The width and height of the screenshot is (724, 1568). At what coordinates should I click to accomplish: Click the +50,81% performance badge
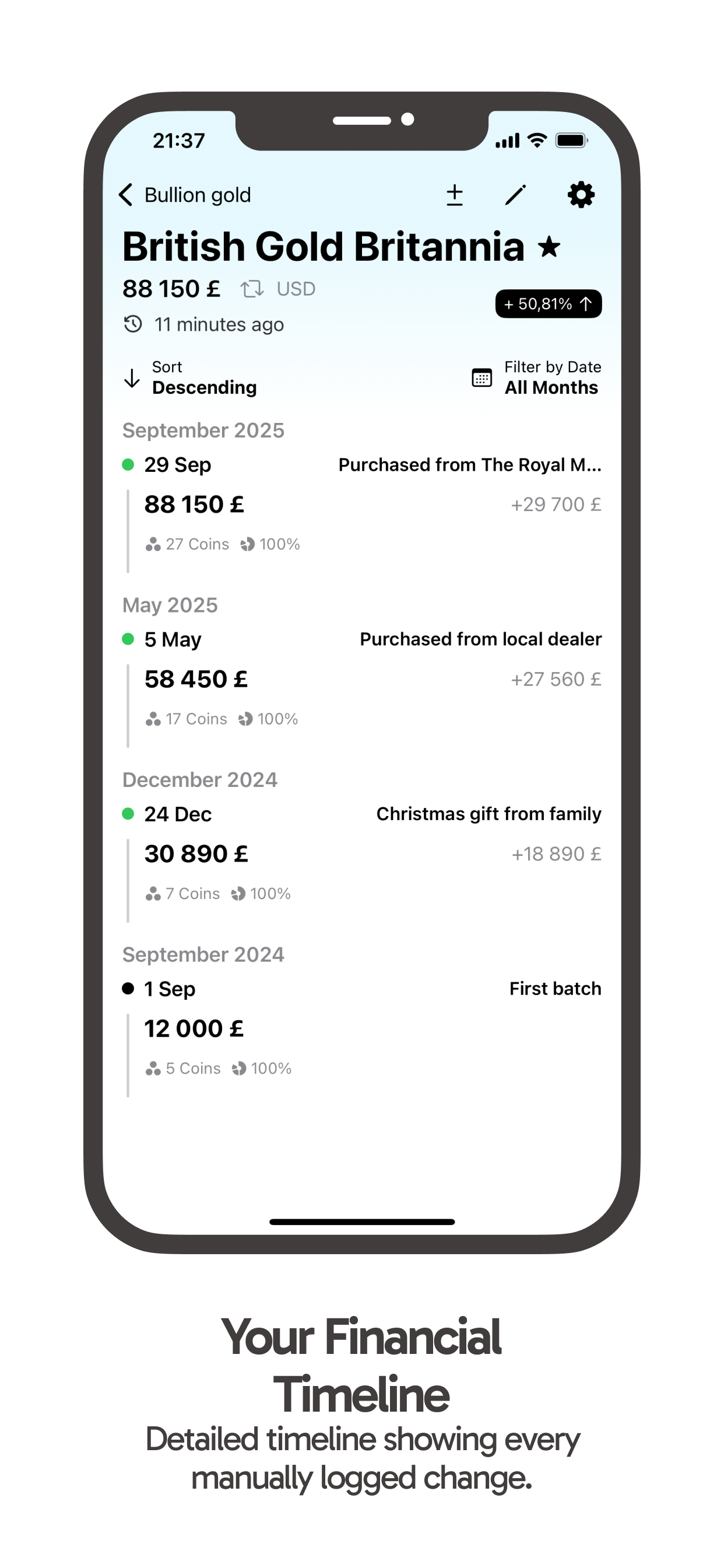pos(546,304)
